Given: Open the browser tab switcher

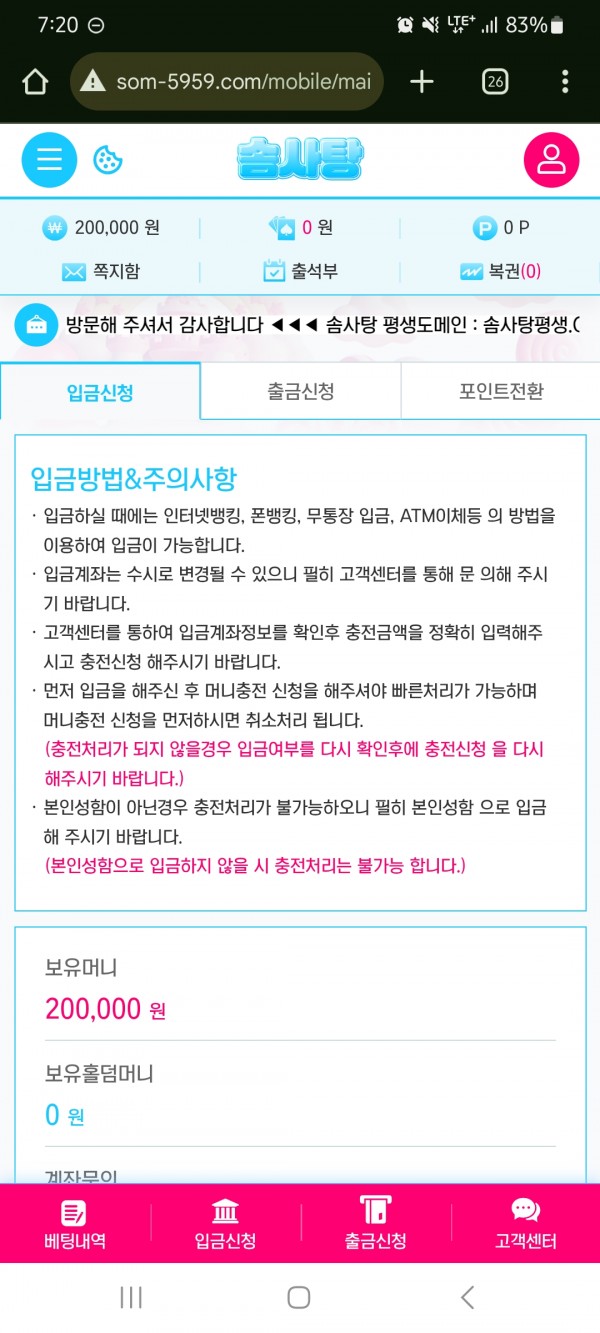Looking at the screenshot, I should click(x=494, y=81).
